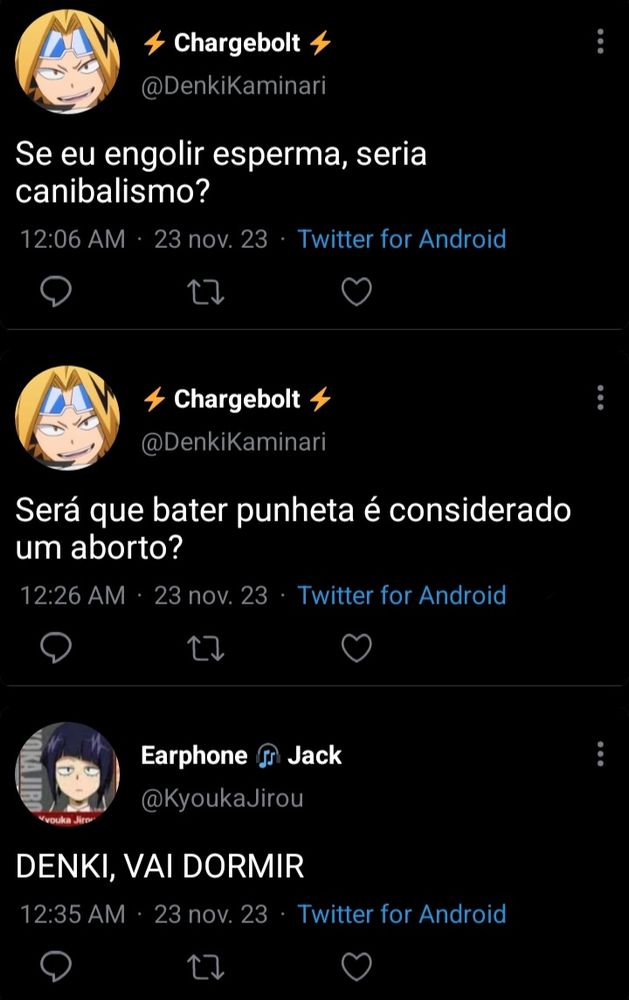The image size is (629, 1000).
Task: Retweet the "DENKI, VAI DORMIR" tweet
Action: pos(207,966)
